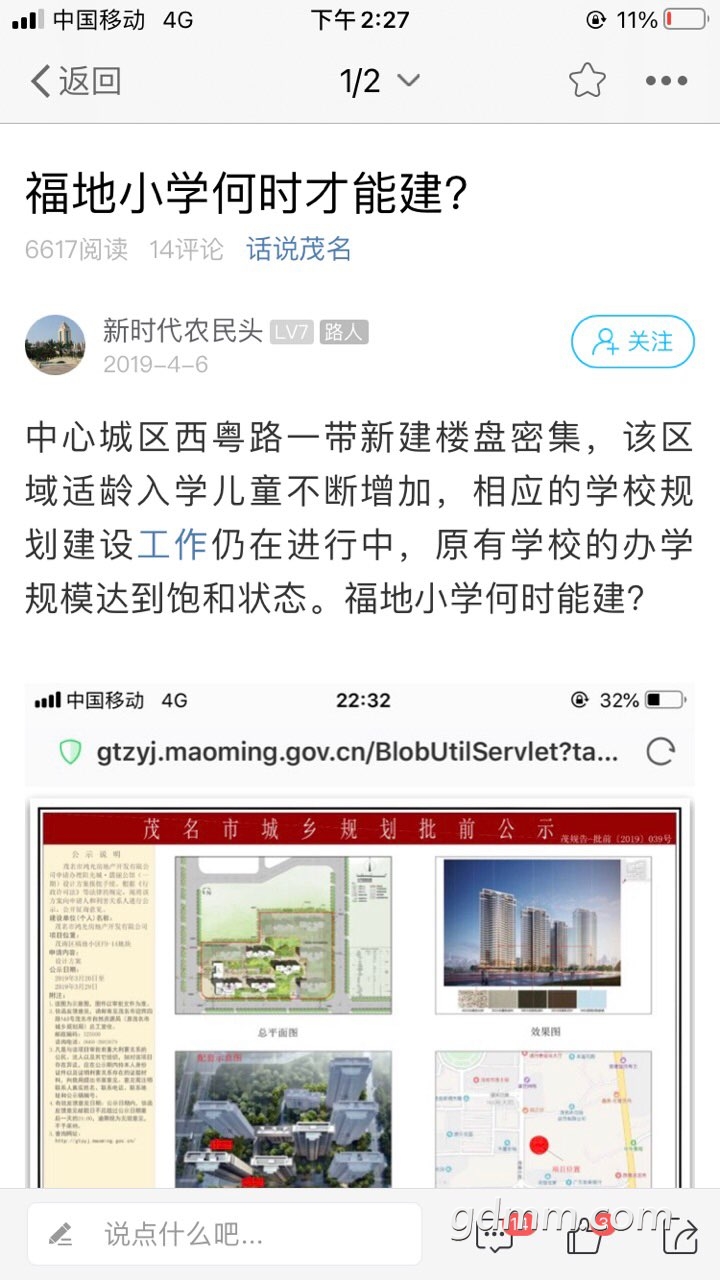
Task: Tap the 返回 back button
Action: coord(75,81)
